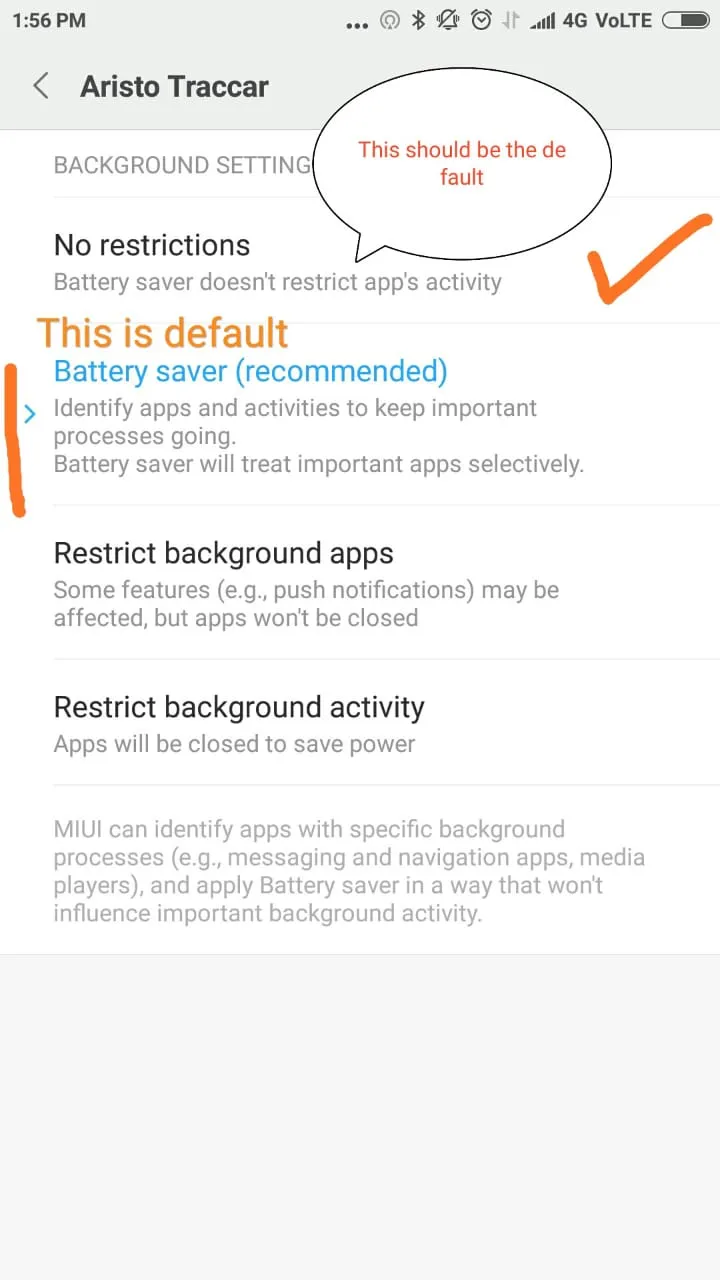
Task: Go back from Aristo Traccar settings
Action: pos(41,86)
